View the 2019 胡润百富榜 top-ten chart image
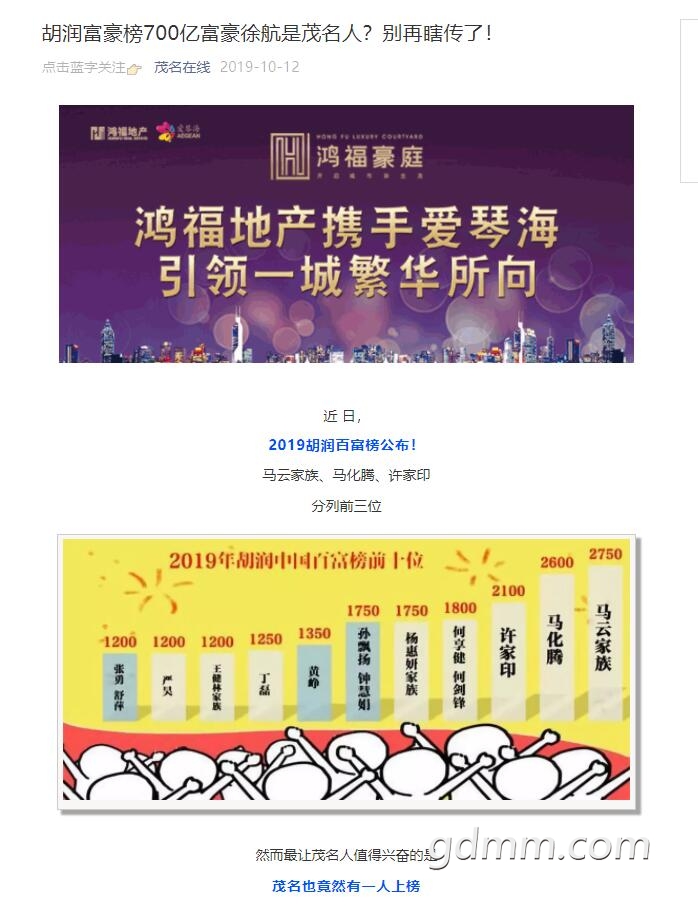This screenshot has height=909, width=698. point(348,670)
